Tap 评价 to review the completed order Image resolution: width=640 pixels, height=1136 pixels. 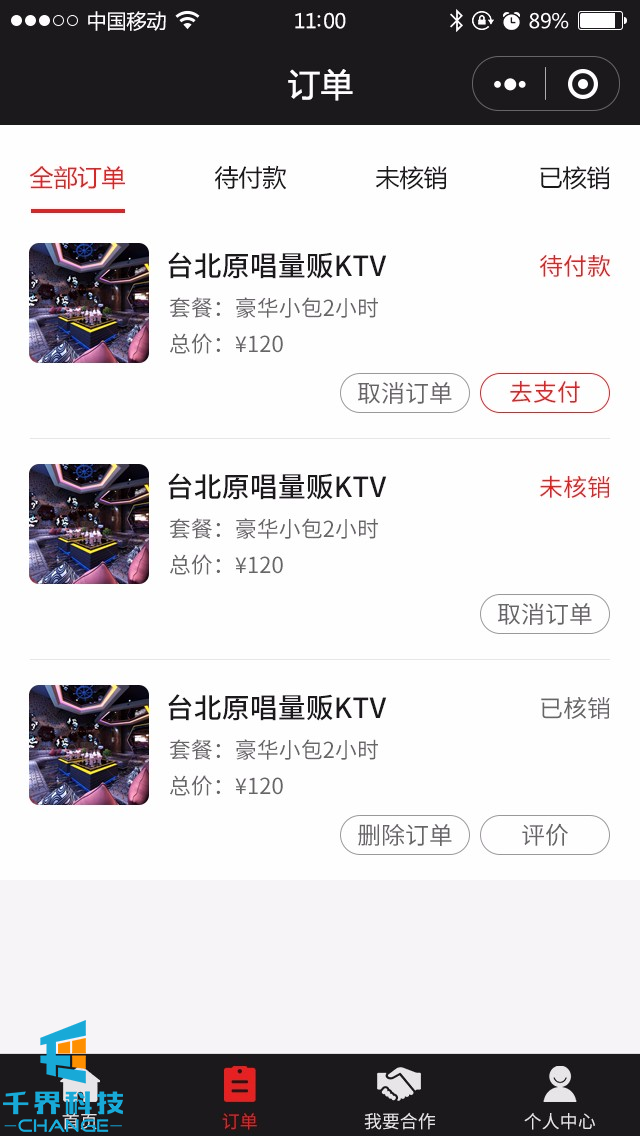545,835
